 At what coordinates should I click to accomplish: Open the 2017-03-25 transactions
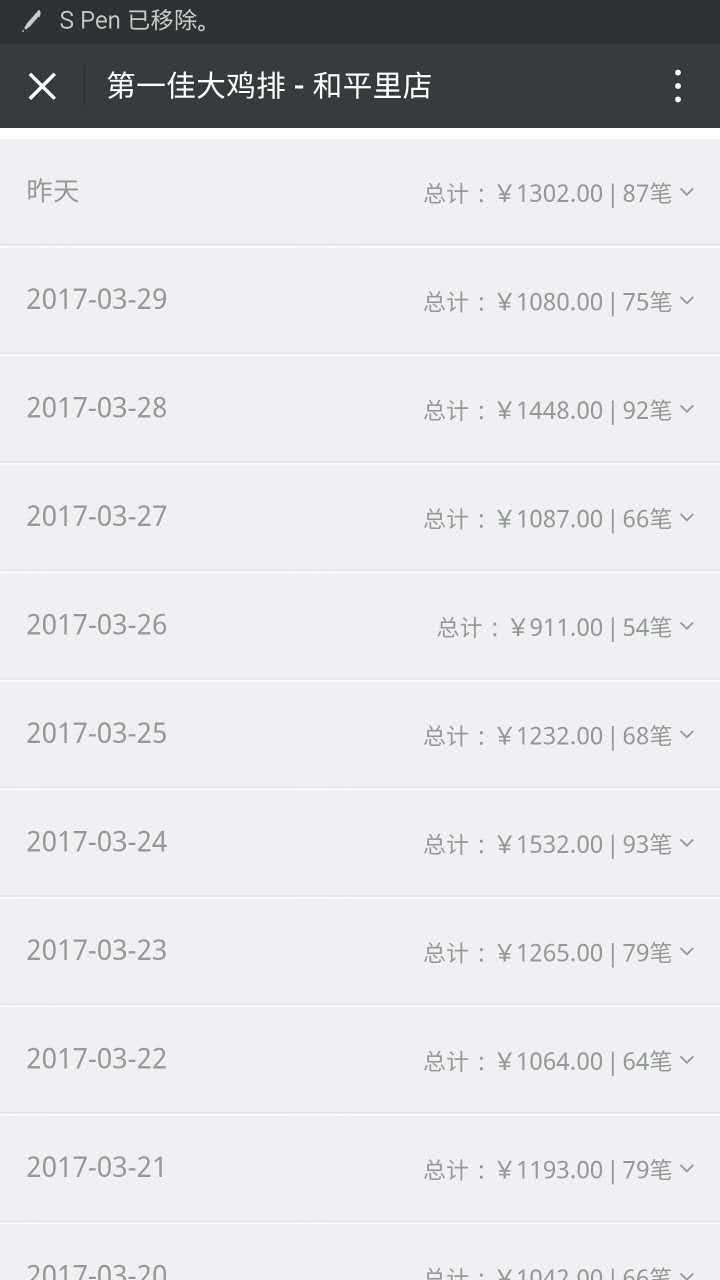pyautogui.click(x=360, y=734)
